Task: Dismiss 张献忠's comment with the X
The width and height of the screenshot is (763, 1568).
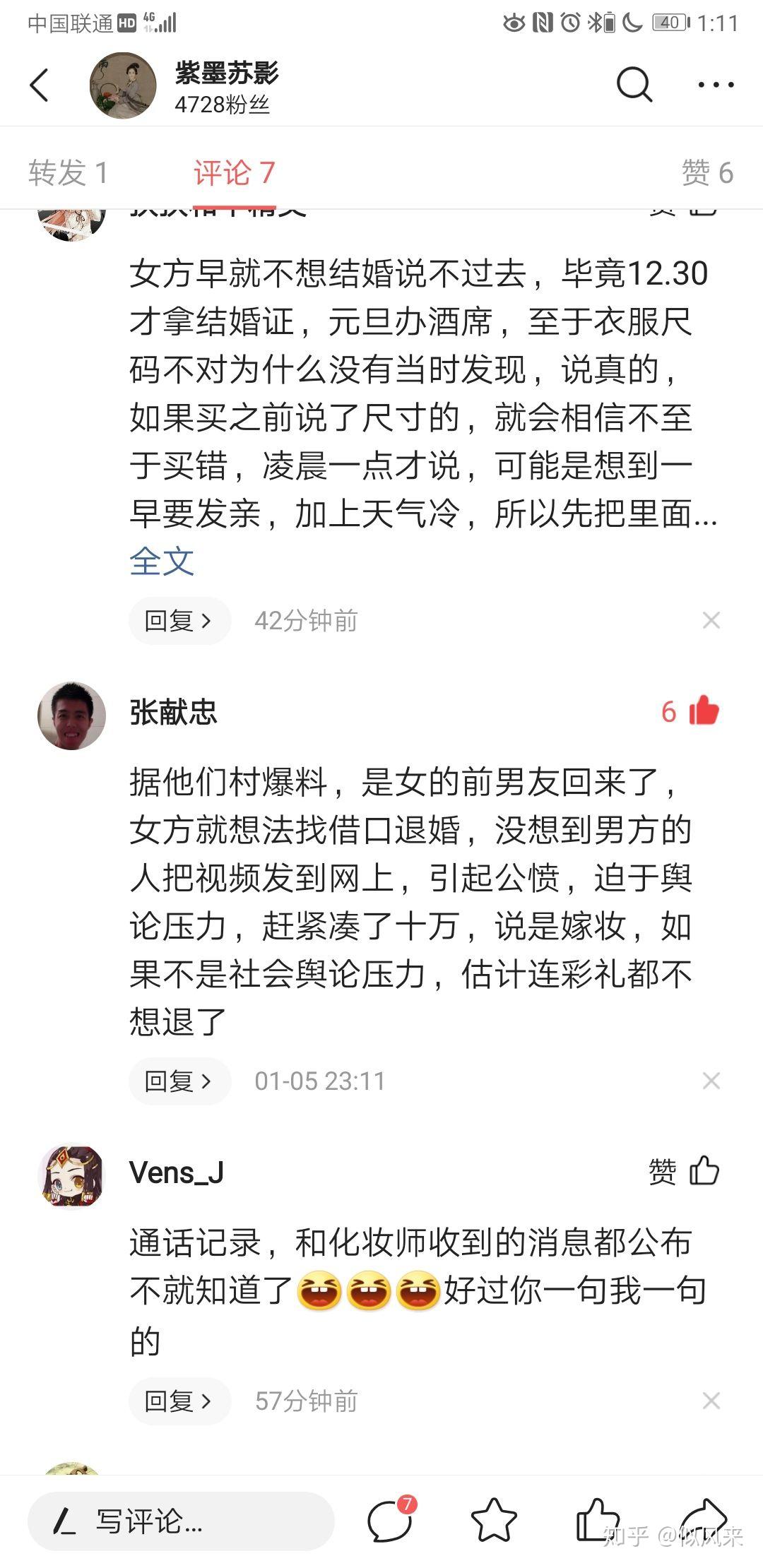Action: [711, 1081]
